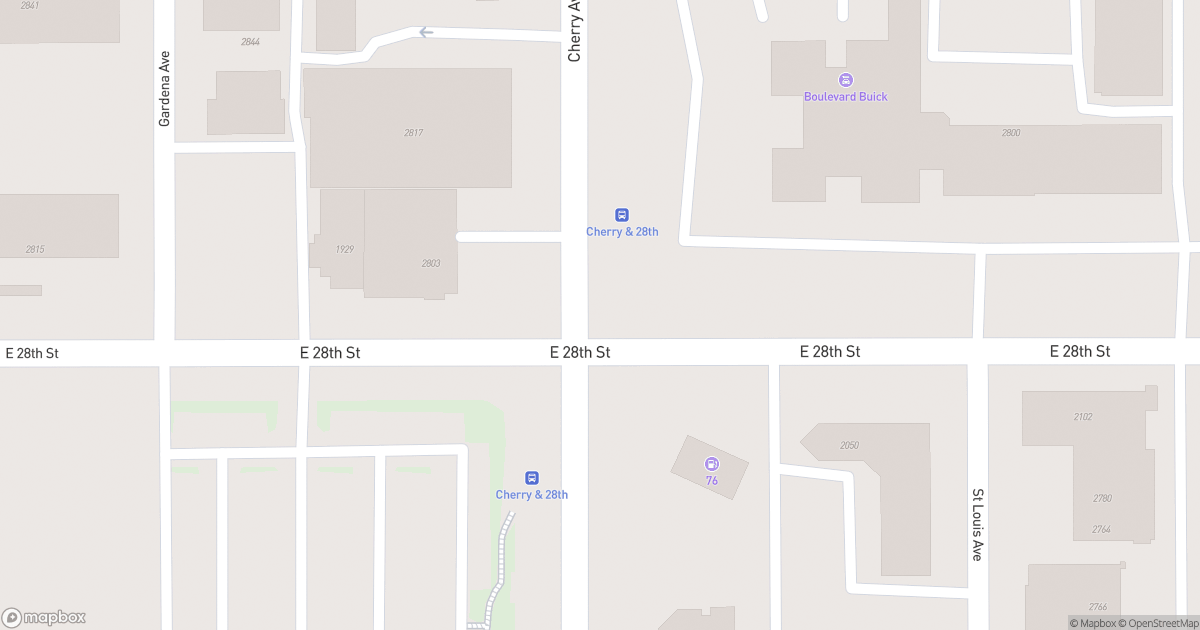Image resolution: width=1200 pixels, height=630 pixels.
Task: Tap the 76 gas station marker
Action: [x=711, y=464]
